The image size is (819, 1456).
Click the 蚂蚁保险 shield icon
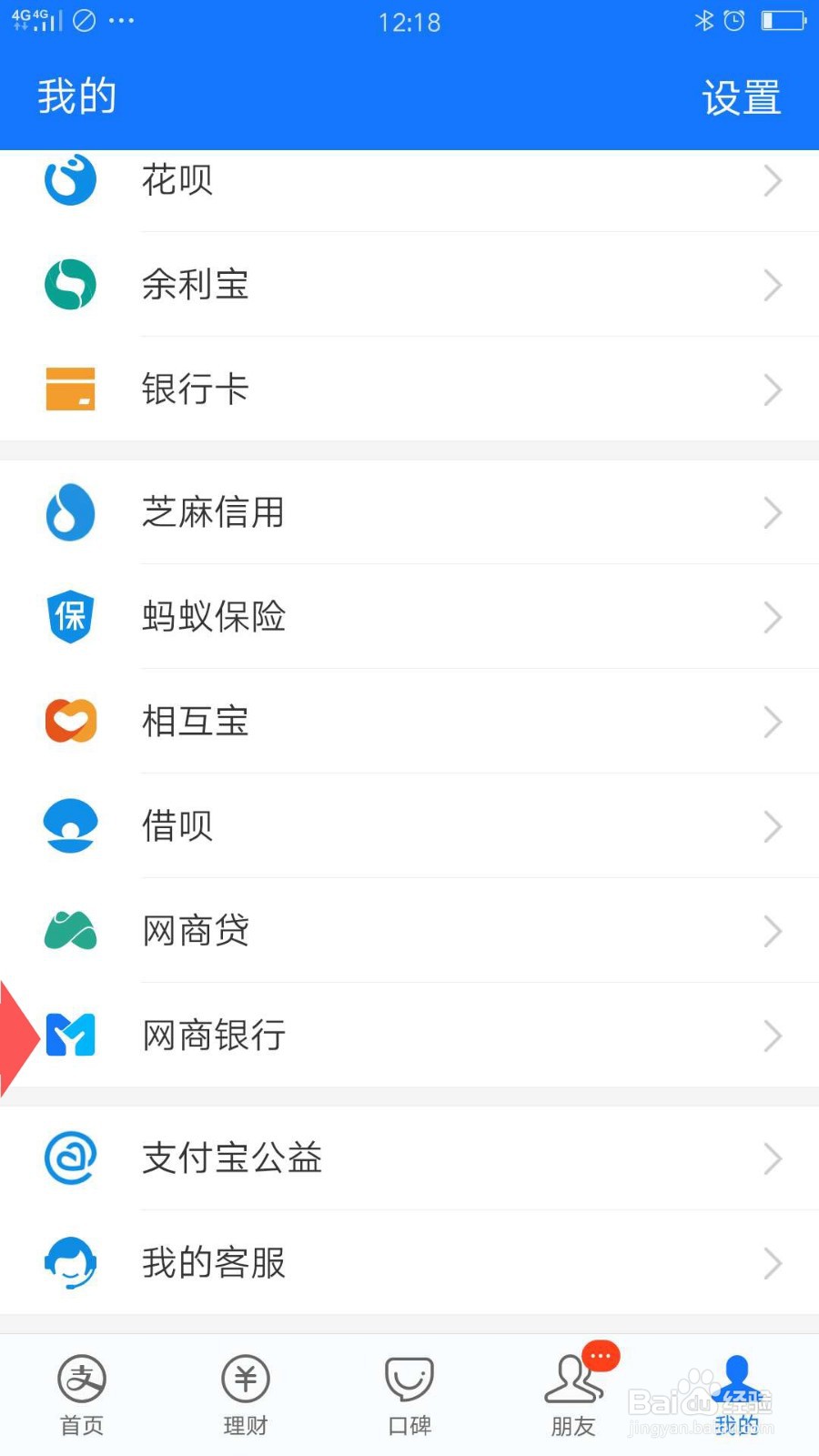[x=70, y=617]
